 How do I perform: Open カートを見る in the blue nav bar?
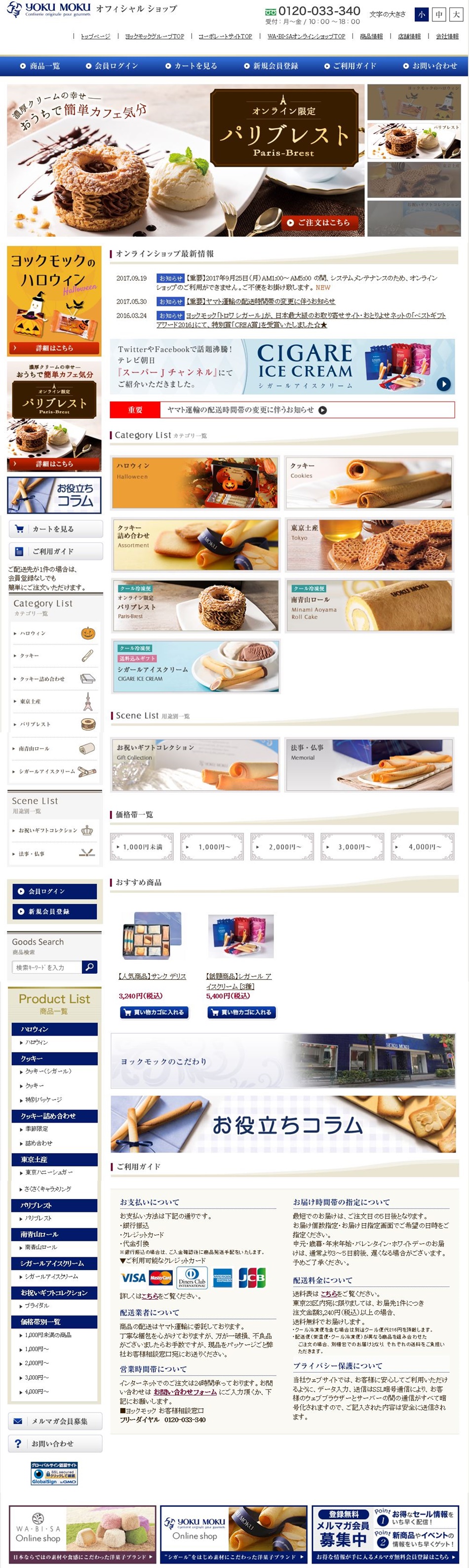(191, 66)
